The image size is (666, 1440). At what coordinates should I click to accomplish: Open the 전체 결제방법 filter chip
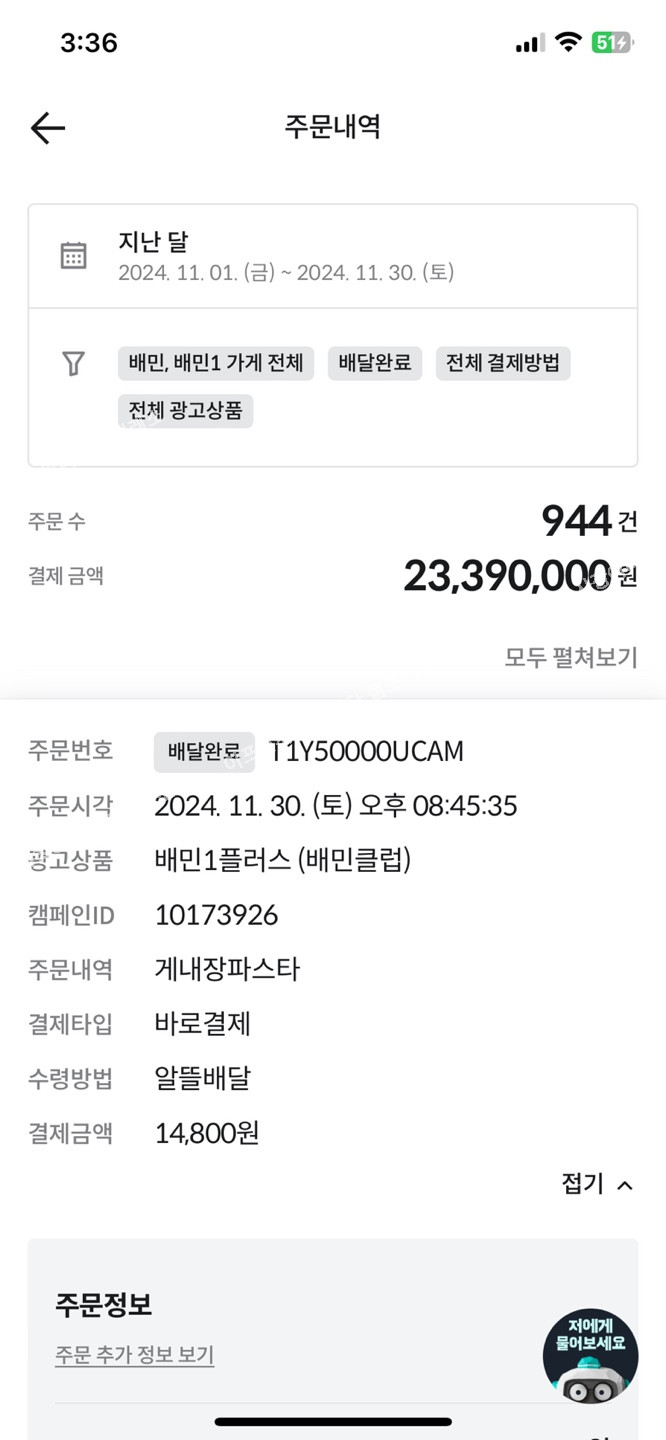(x=502, y=363)
